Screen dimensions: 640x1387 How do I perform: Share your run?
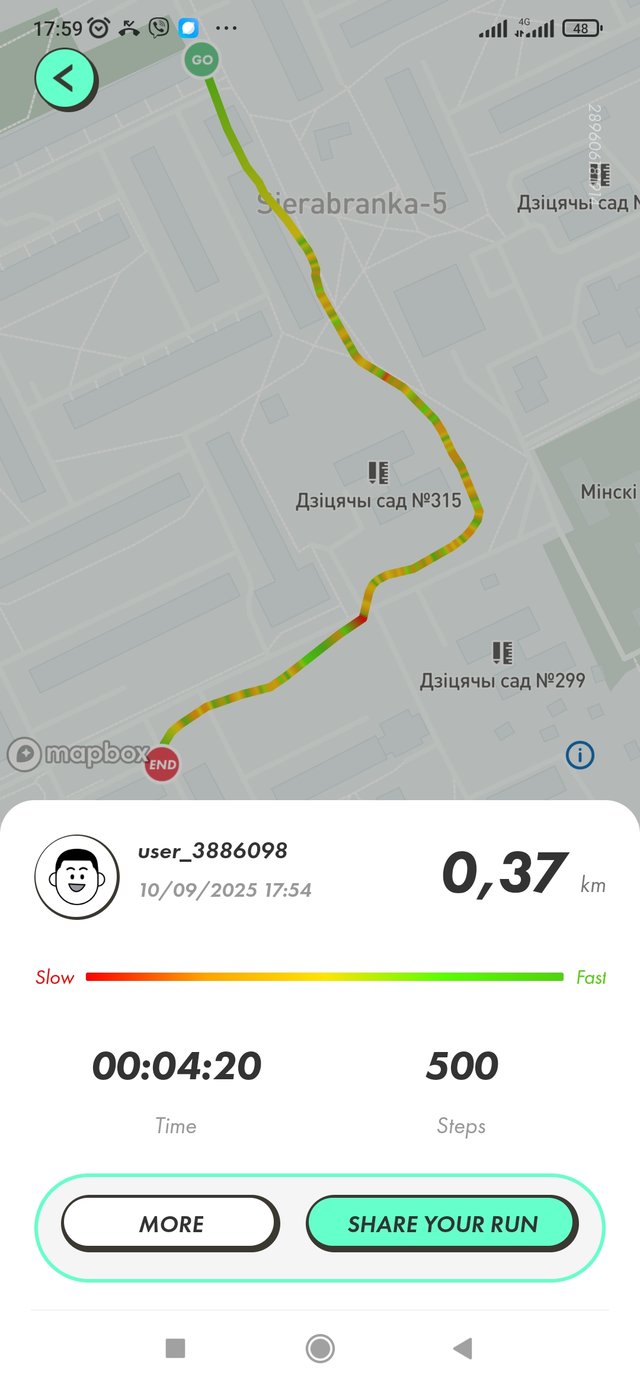(x=442, y=1223)
